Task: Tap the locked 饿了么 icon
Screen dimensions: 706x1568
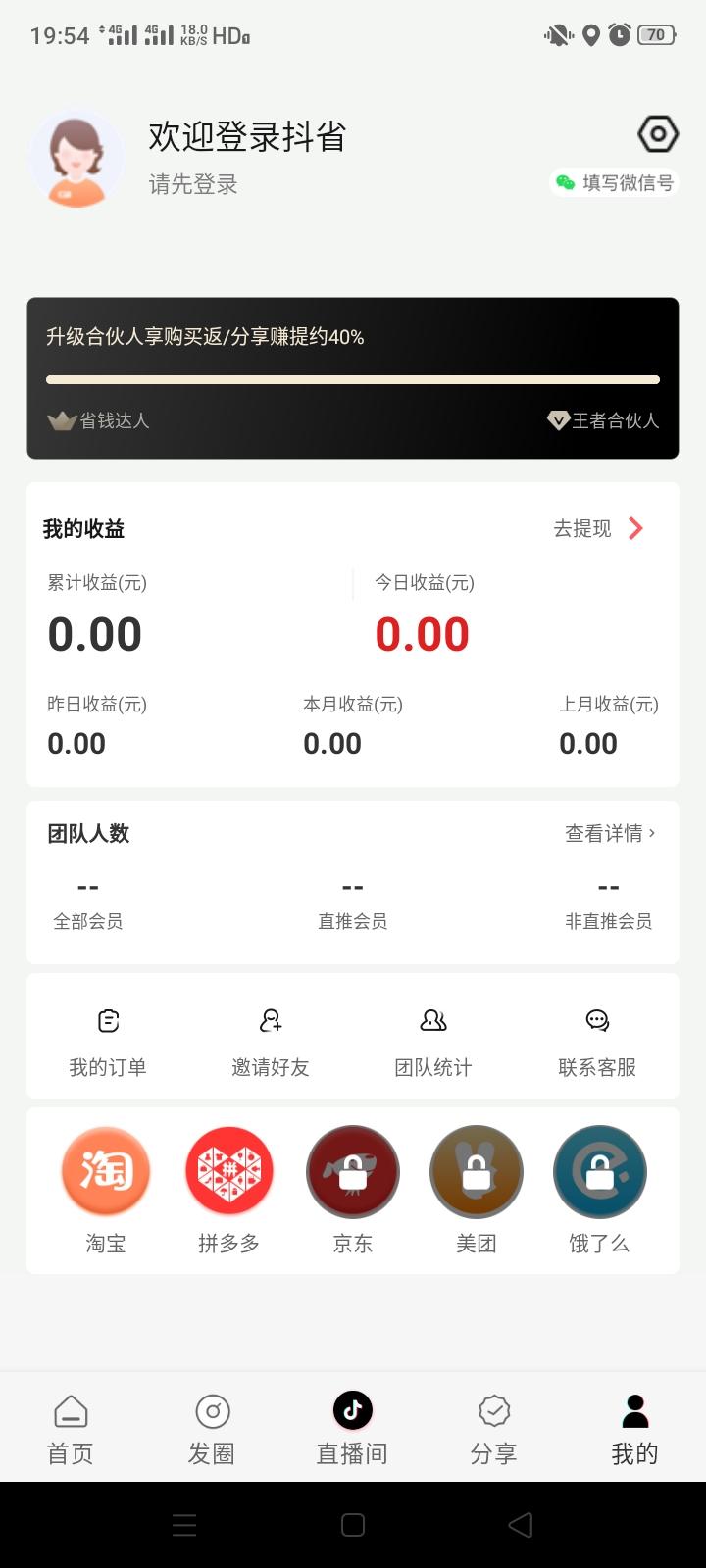Action: [600, 1171]
